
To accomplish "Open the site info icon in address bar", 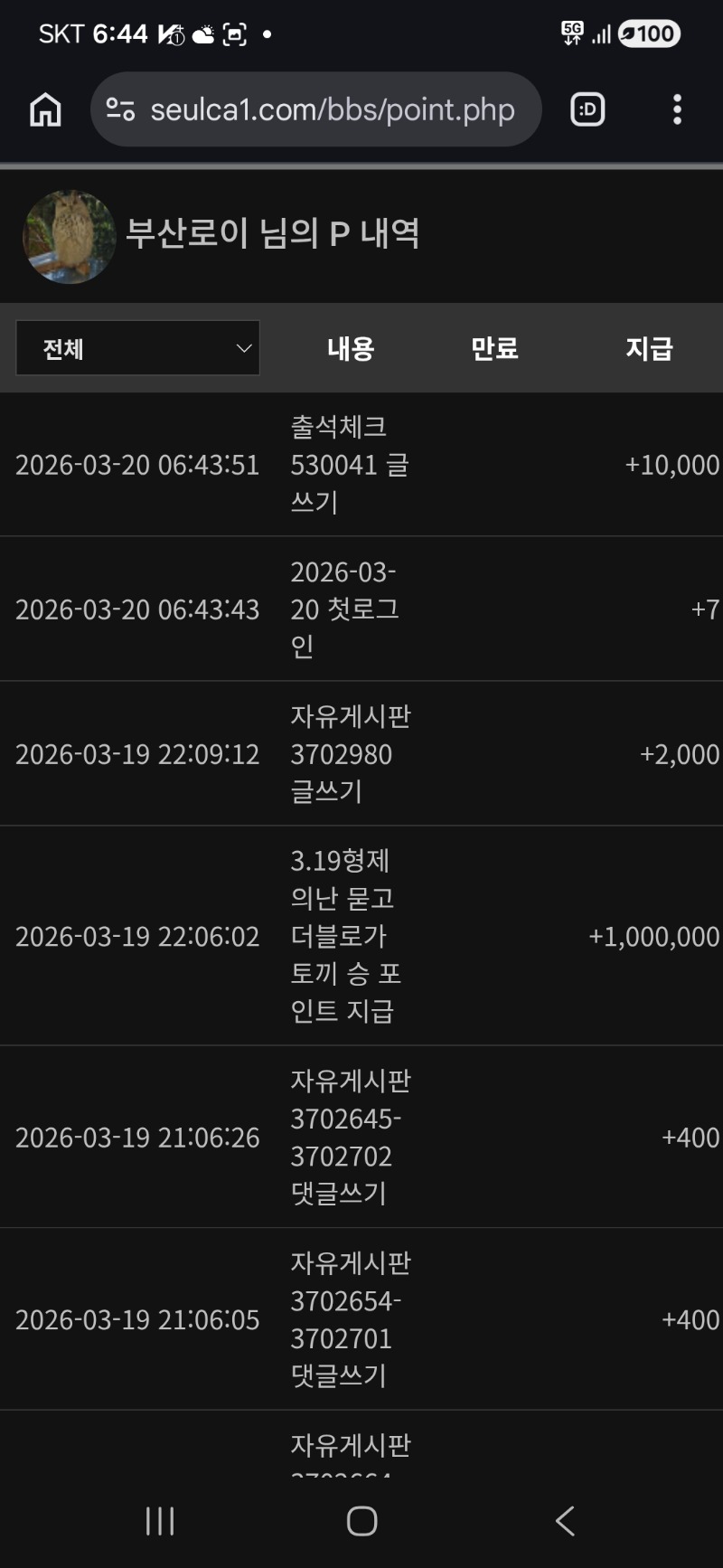I will coord(121,110).
